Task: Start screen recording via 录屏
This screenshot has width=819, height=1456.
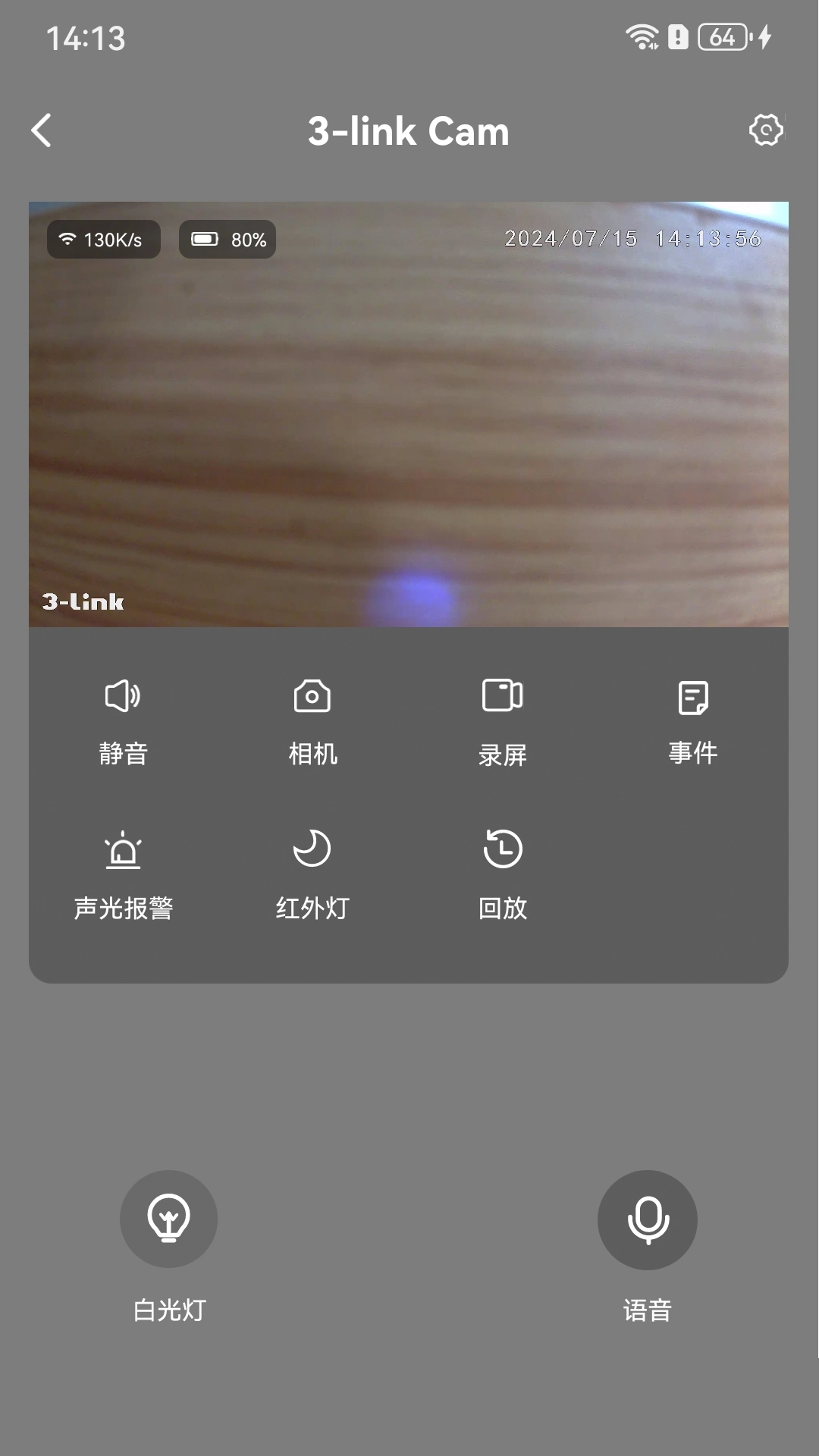Action: [502, 720]
